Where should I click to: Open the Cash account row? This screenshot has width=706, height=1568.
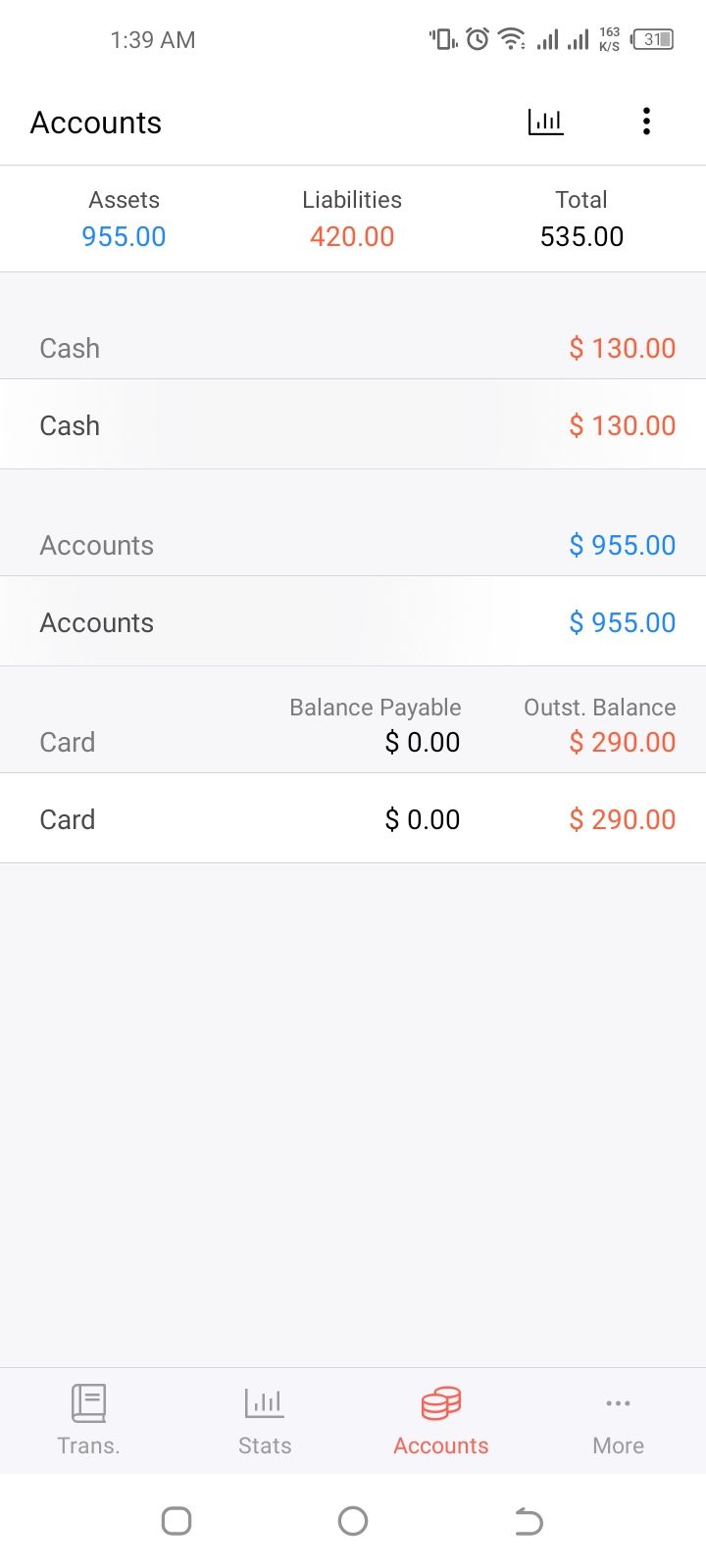click(x=353, y=425)
